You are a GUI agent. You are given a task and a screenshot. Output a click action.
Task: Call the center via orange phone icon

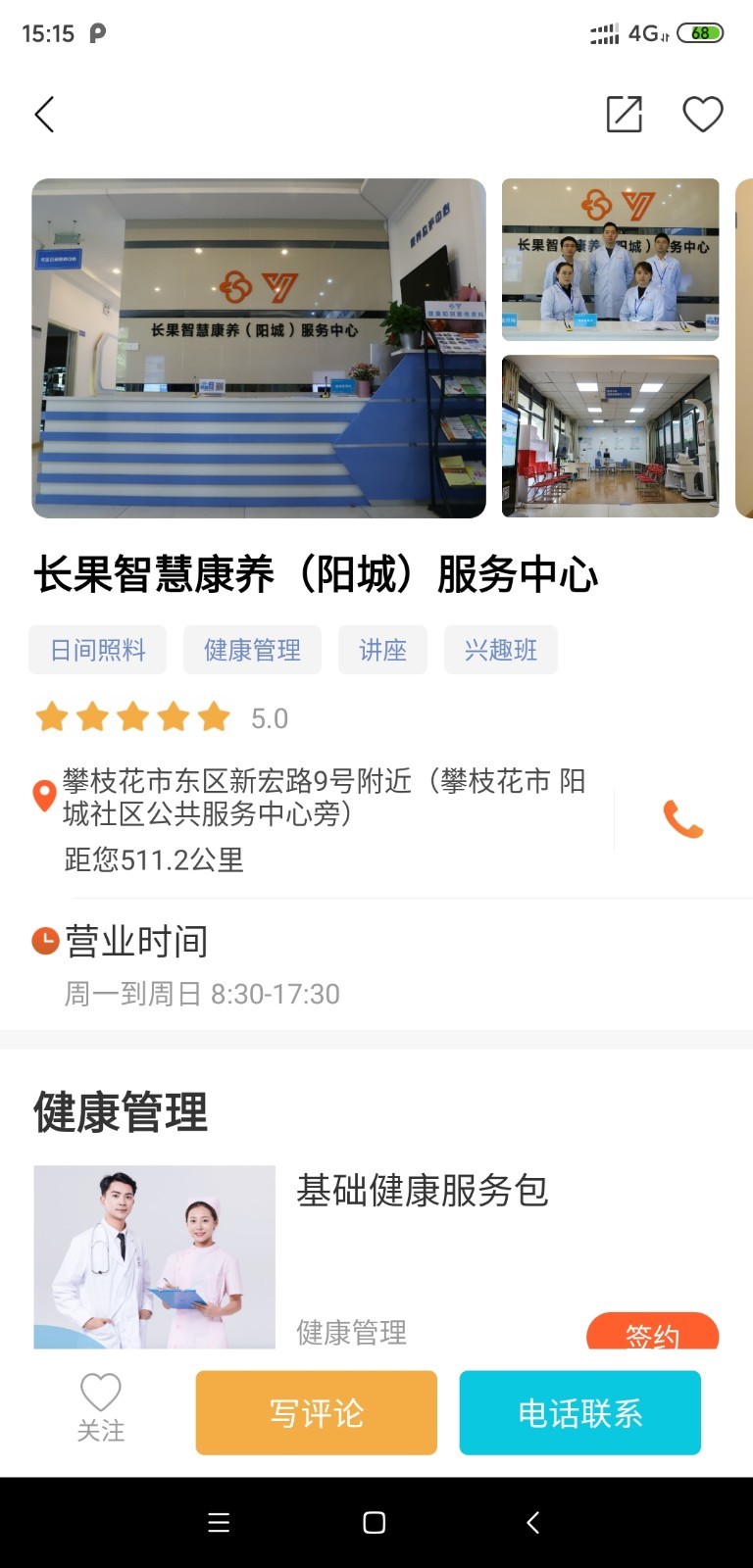click(683, 819)
